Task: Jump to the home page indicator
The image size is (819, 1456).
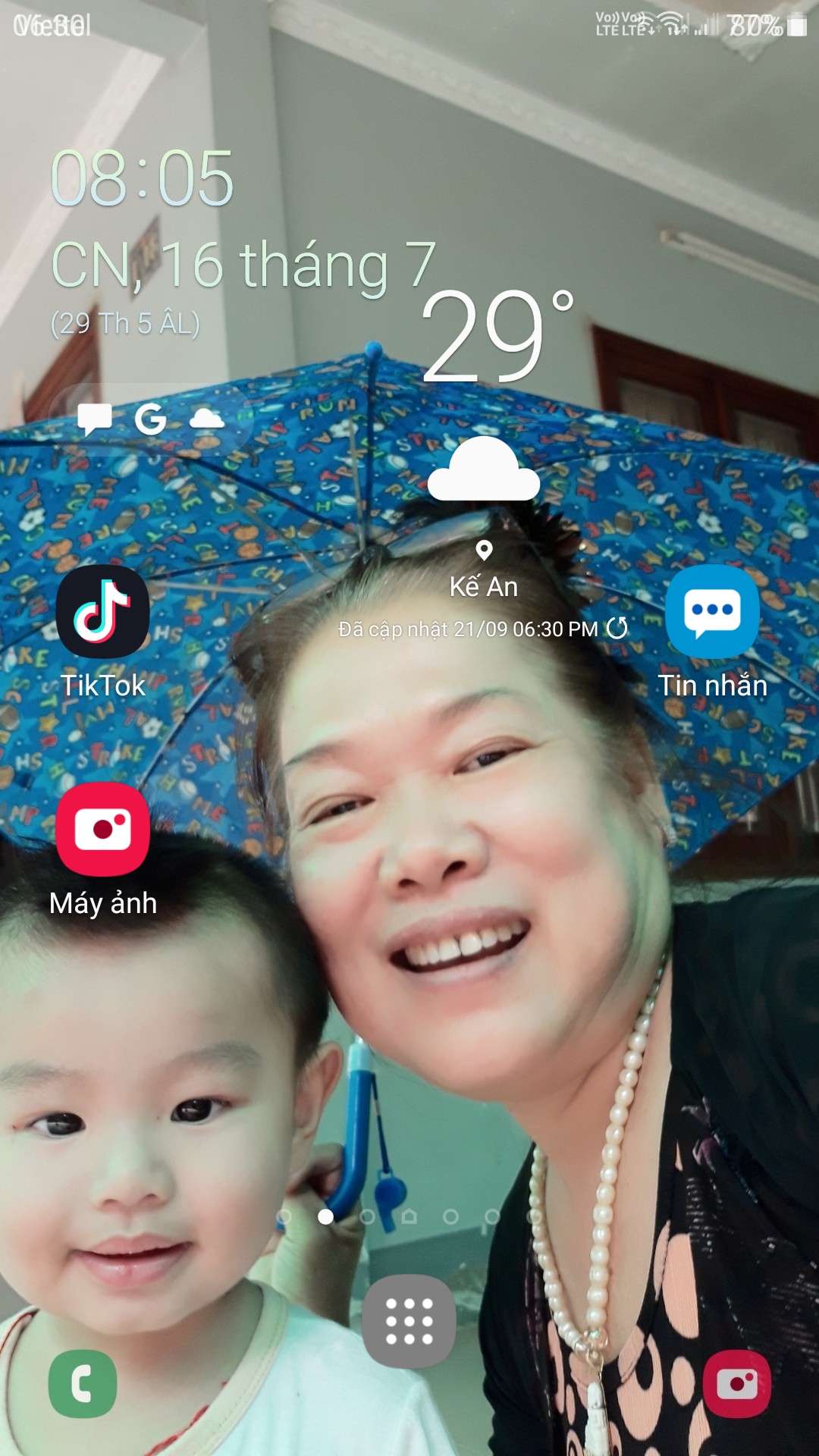Action: [409, 1217]
